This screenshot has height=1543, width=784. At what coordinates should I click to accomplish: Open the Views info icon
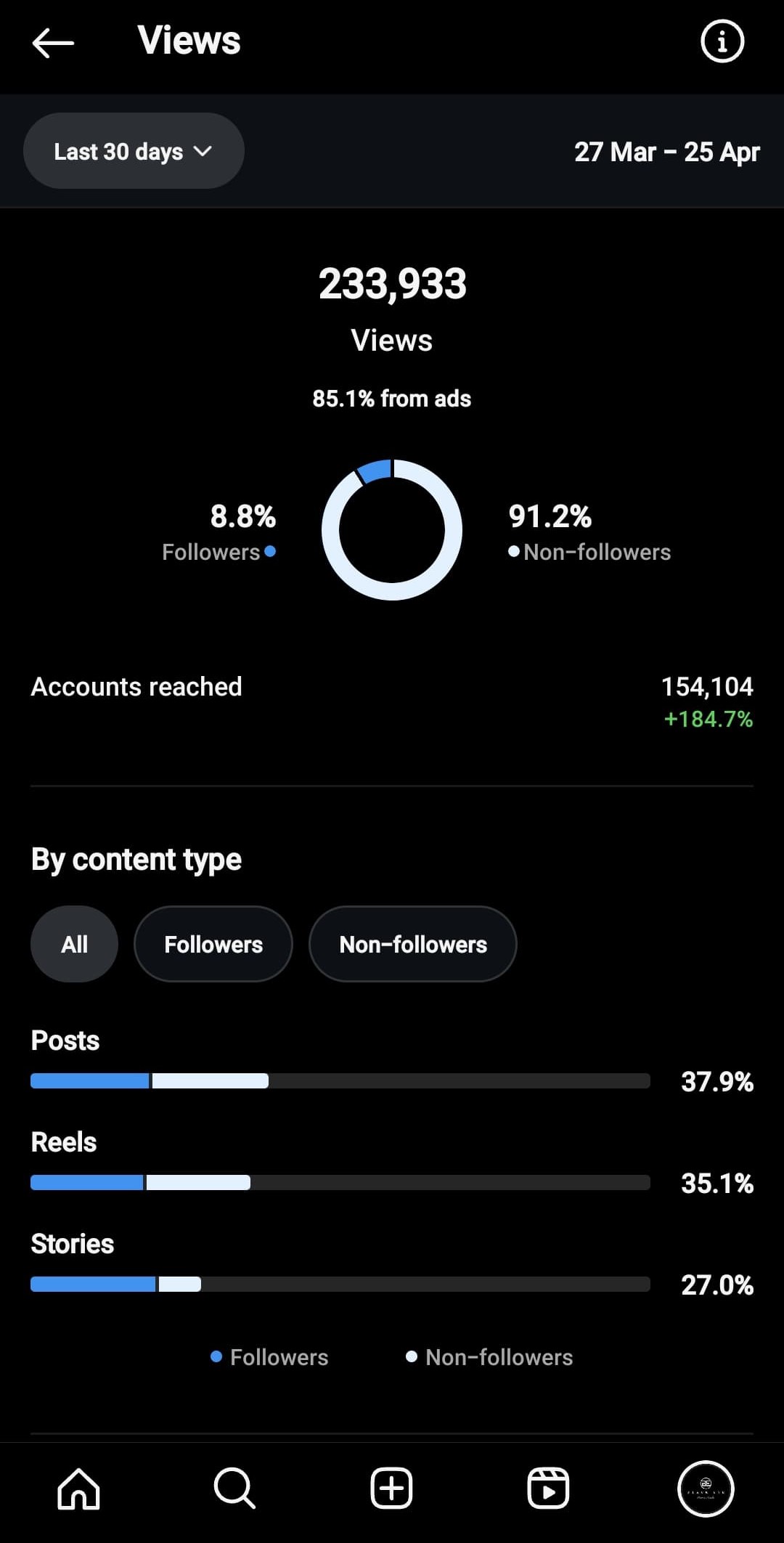pyautogui.click(x=722, y=41)
